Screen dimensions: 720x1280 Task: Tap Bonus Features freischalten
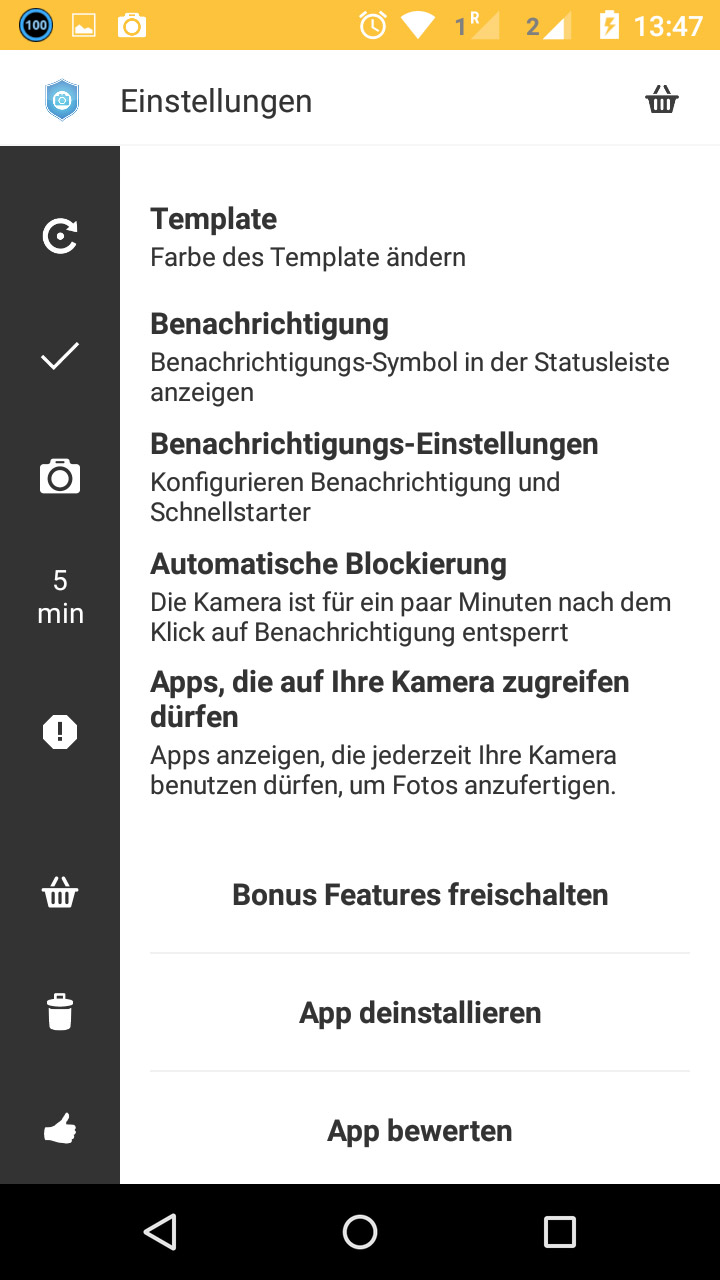tap(420, 894)
